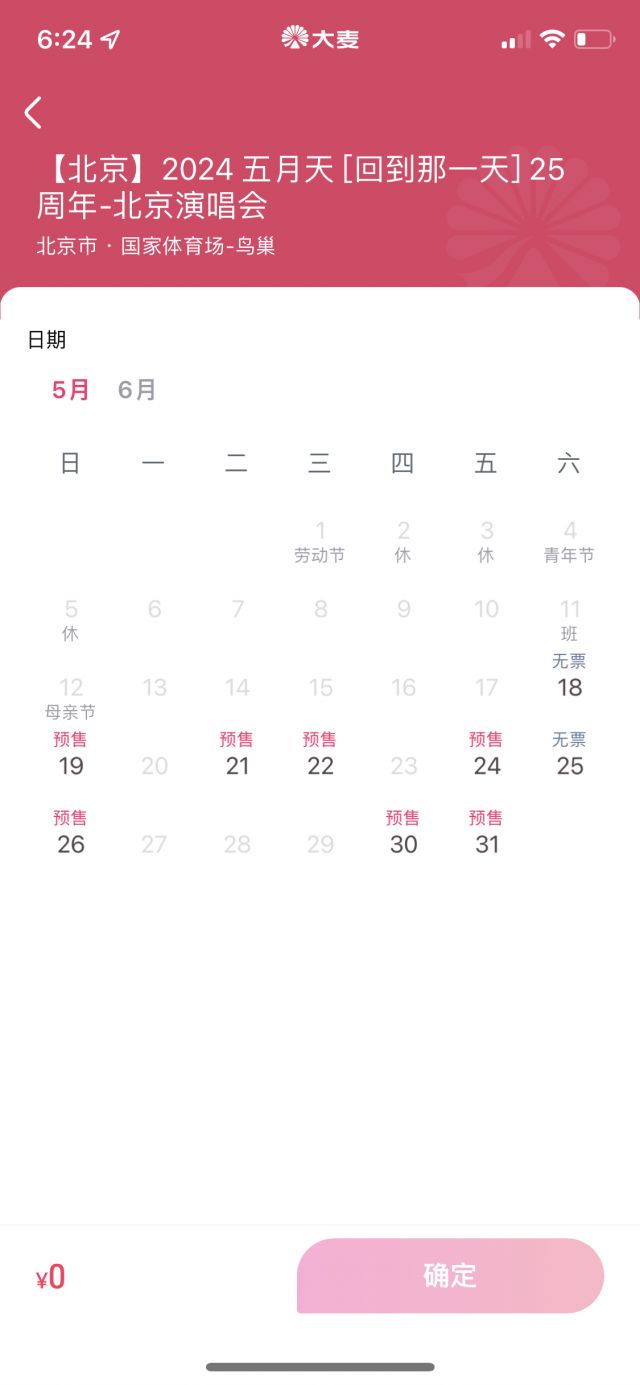
Task: Tap sold-out date 18
Action: pyautogui.click(x=570, y=676)
